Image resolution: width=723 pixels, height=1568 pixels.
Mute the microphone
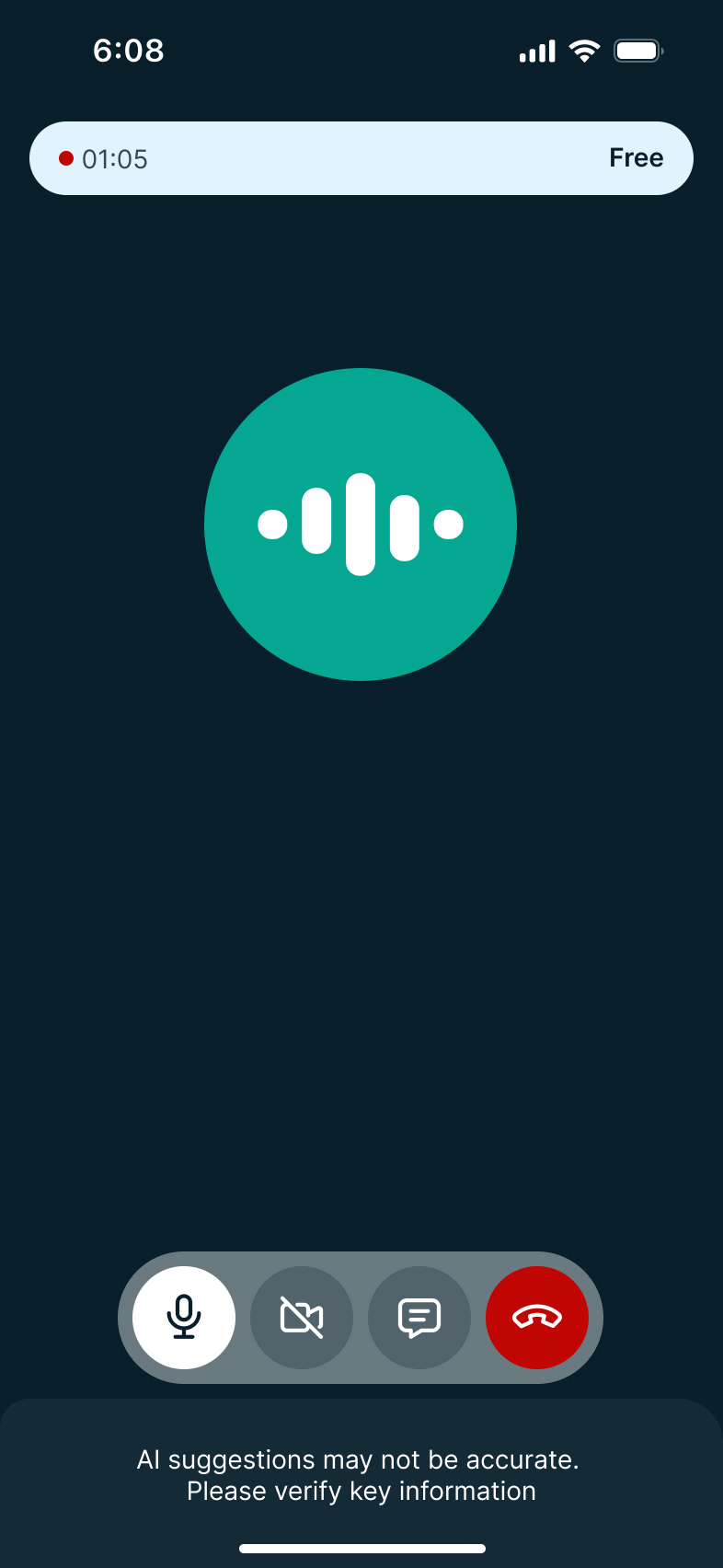click(x=184, y=1317)
